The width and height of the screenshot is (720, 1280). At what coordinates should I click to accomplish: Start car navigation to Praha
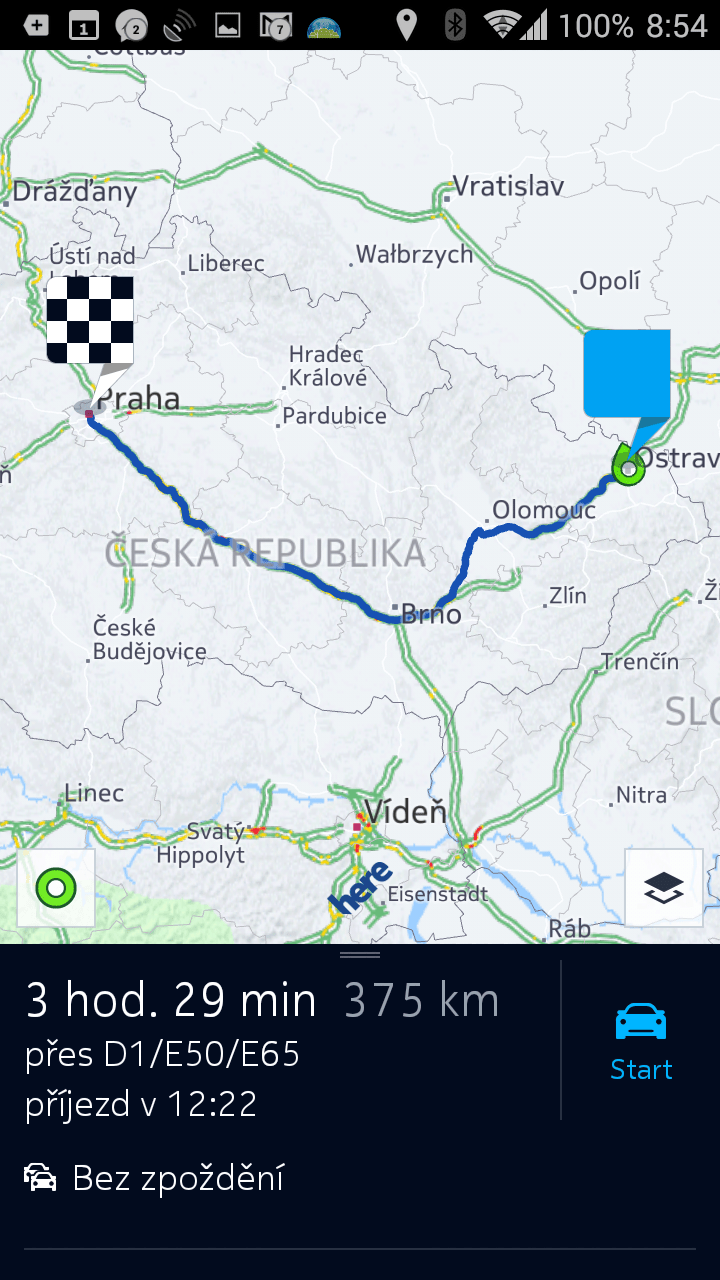click(641, 1041)
